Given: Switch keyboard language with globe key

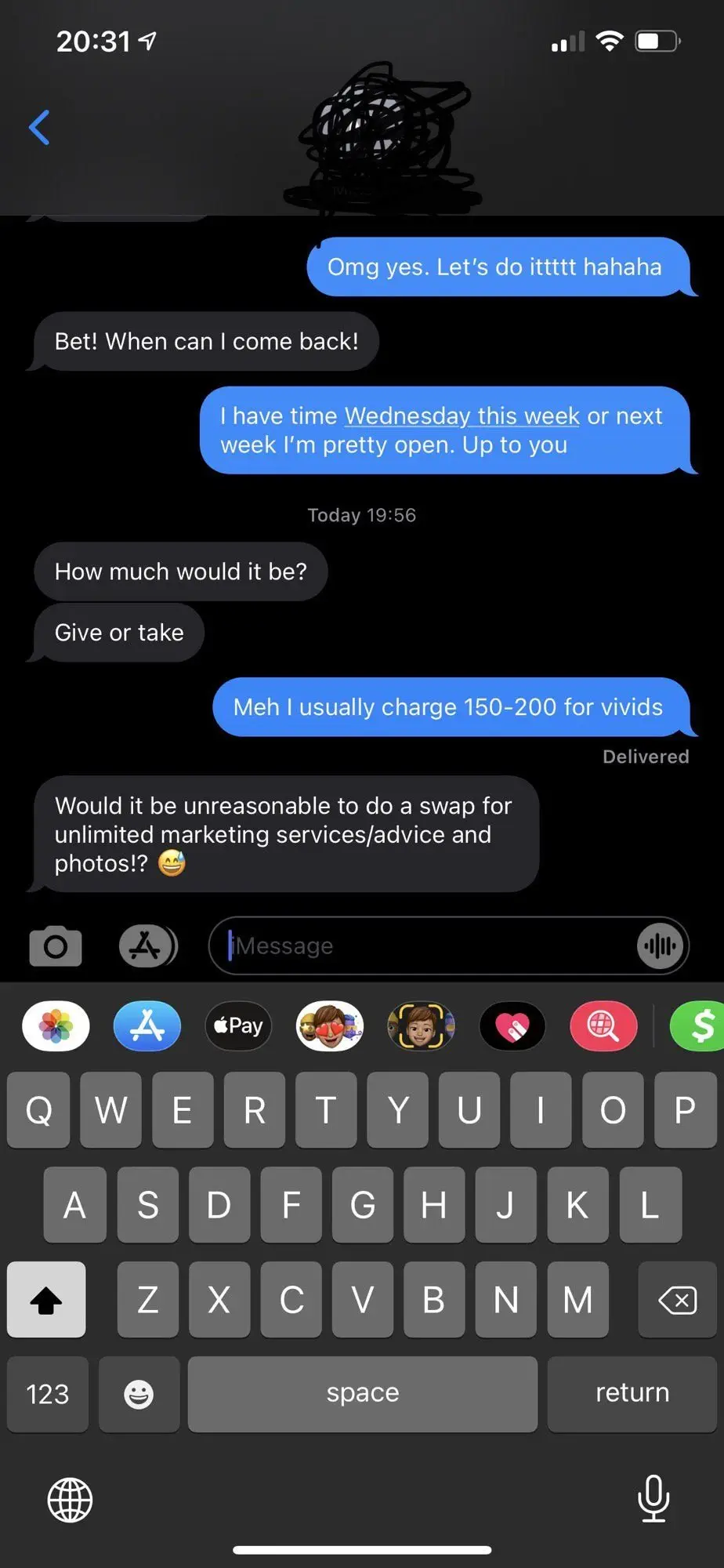Looking at the screenshot, I should click(70, 1500).
